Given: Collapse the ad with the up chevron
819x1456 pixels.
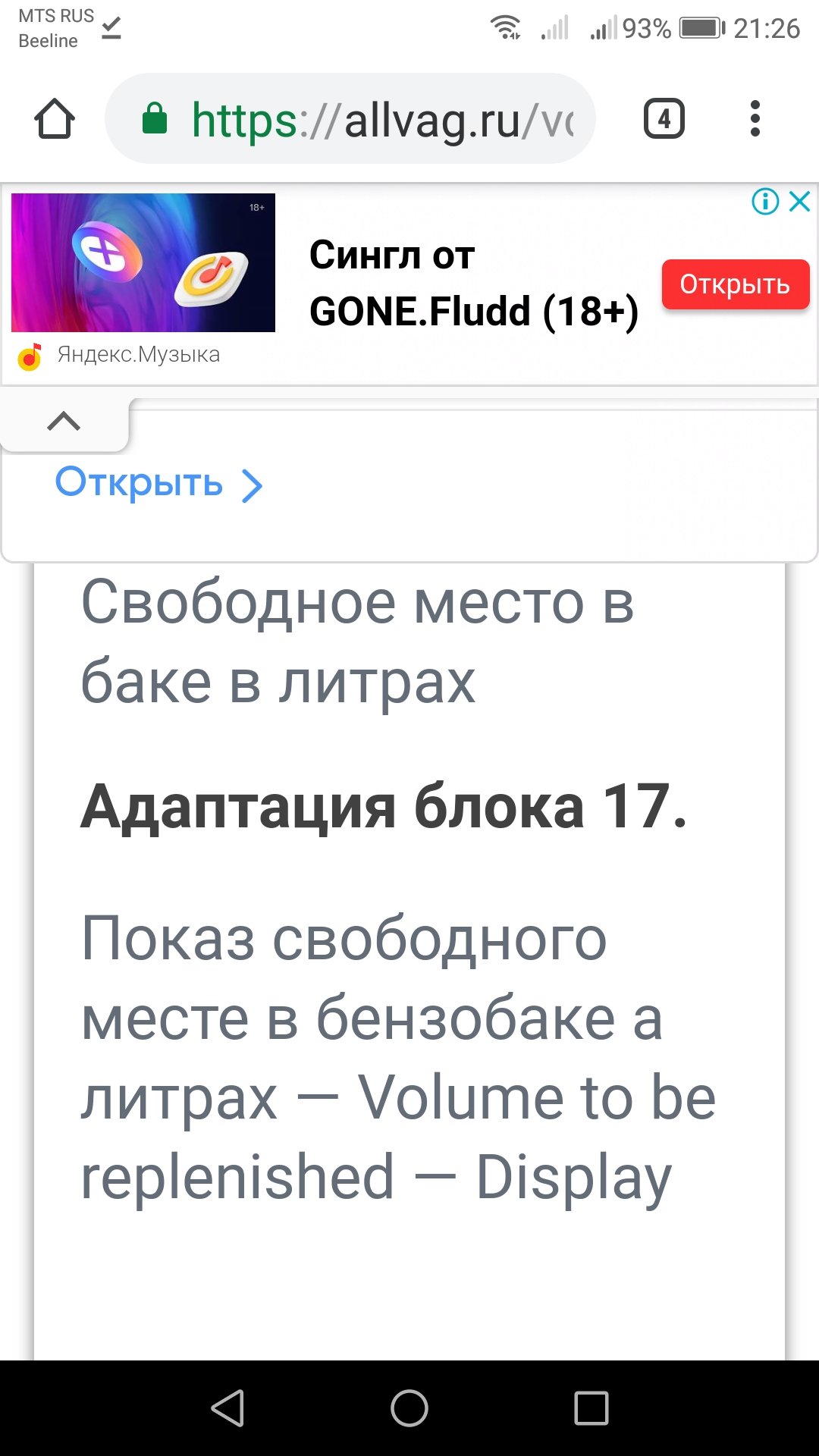Looking at the screenshot, I should (64, 422).
